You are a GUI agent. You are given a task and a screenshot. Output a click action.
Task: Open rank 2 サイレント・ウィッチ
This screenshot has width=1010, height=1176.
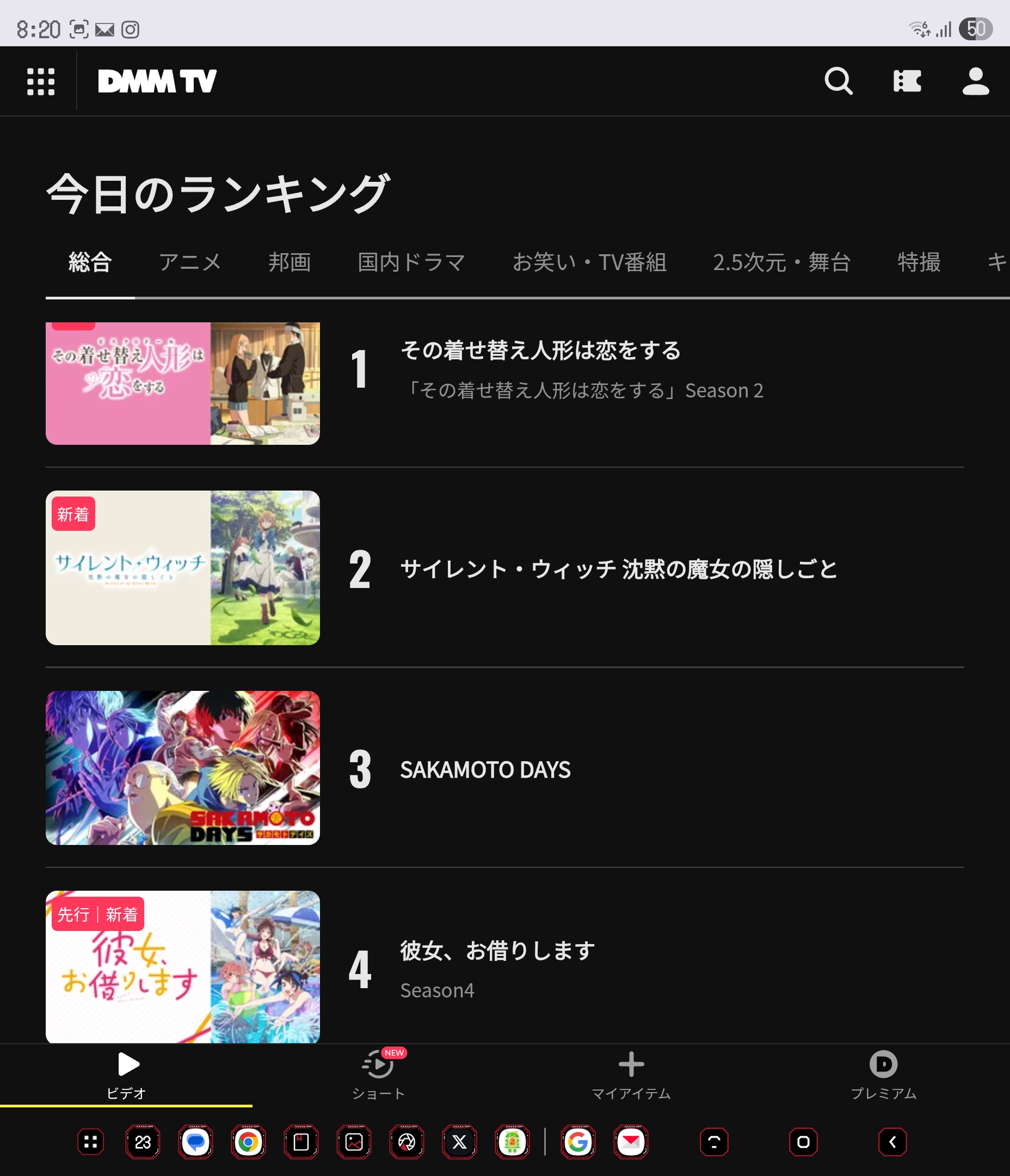(619, 569)
